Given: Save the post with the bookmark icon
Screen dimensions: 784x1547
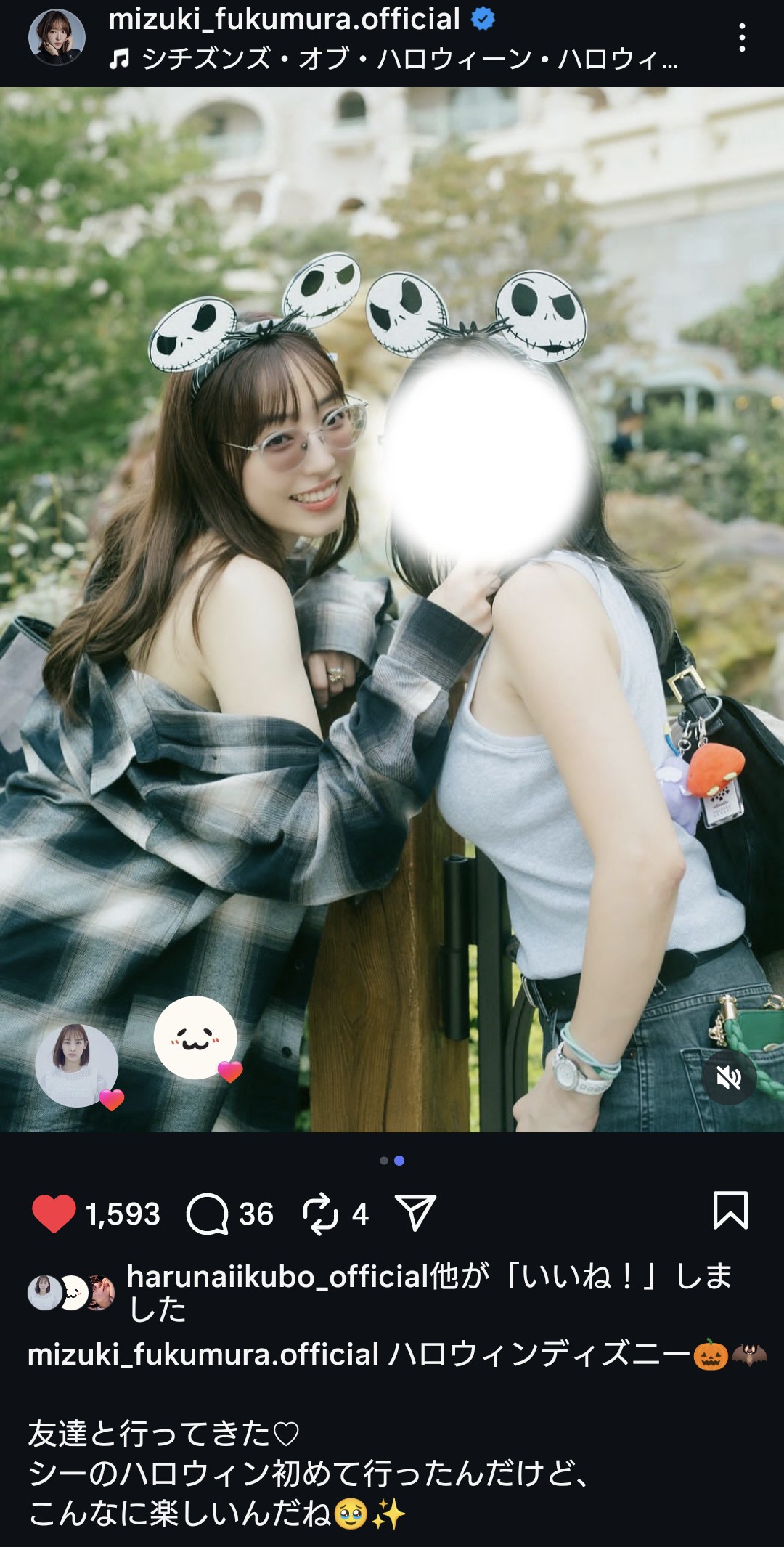Looking at the screenshot, I should click(730, 1211).
